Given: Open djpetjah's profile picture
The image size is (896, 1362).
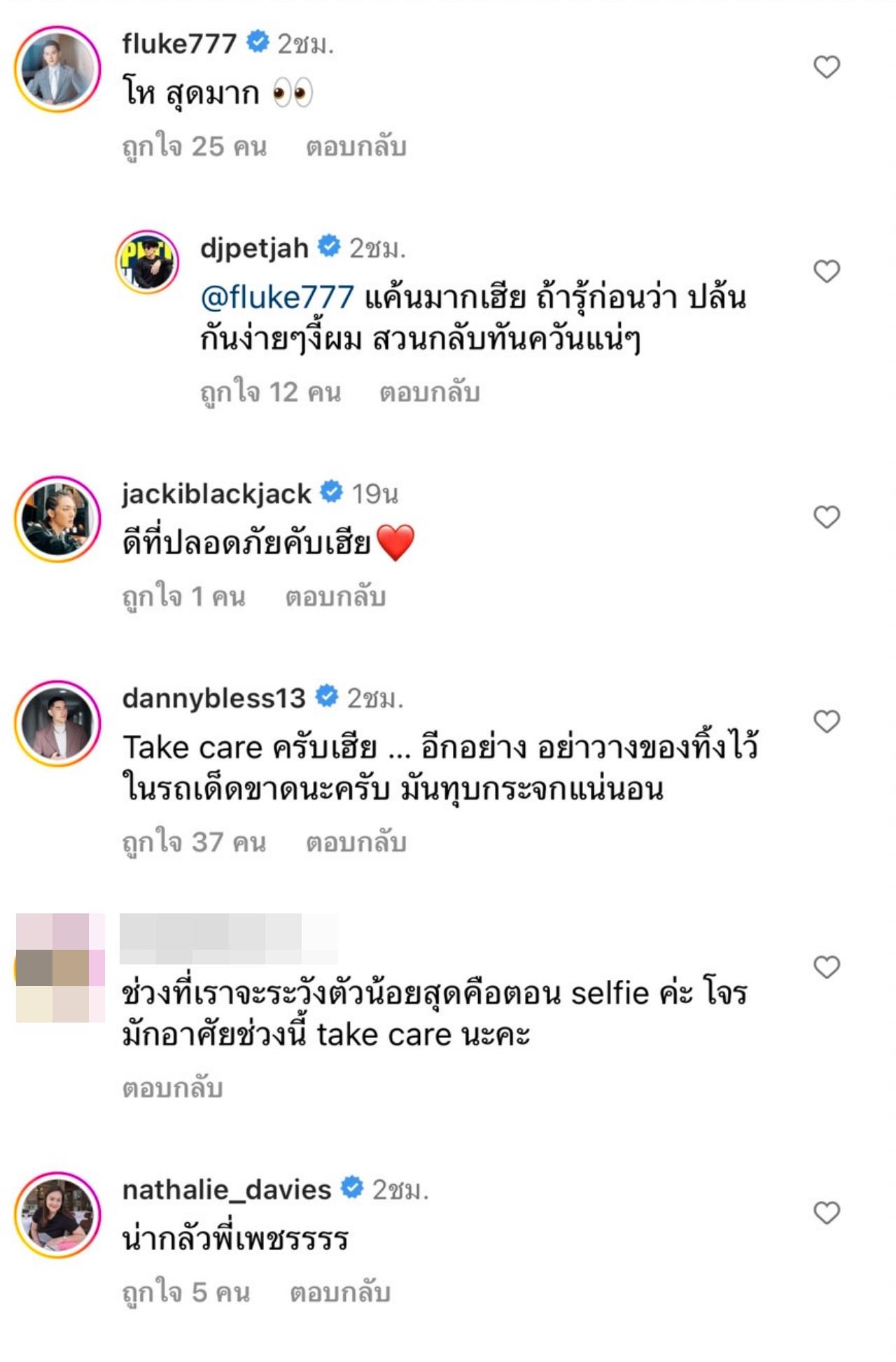Looking at the screenshot, I should point(147,260).
